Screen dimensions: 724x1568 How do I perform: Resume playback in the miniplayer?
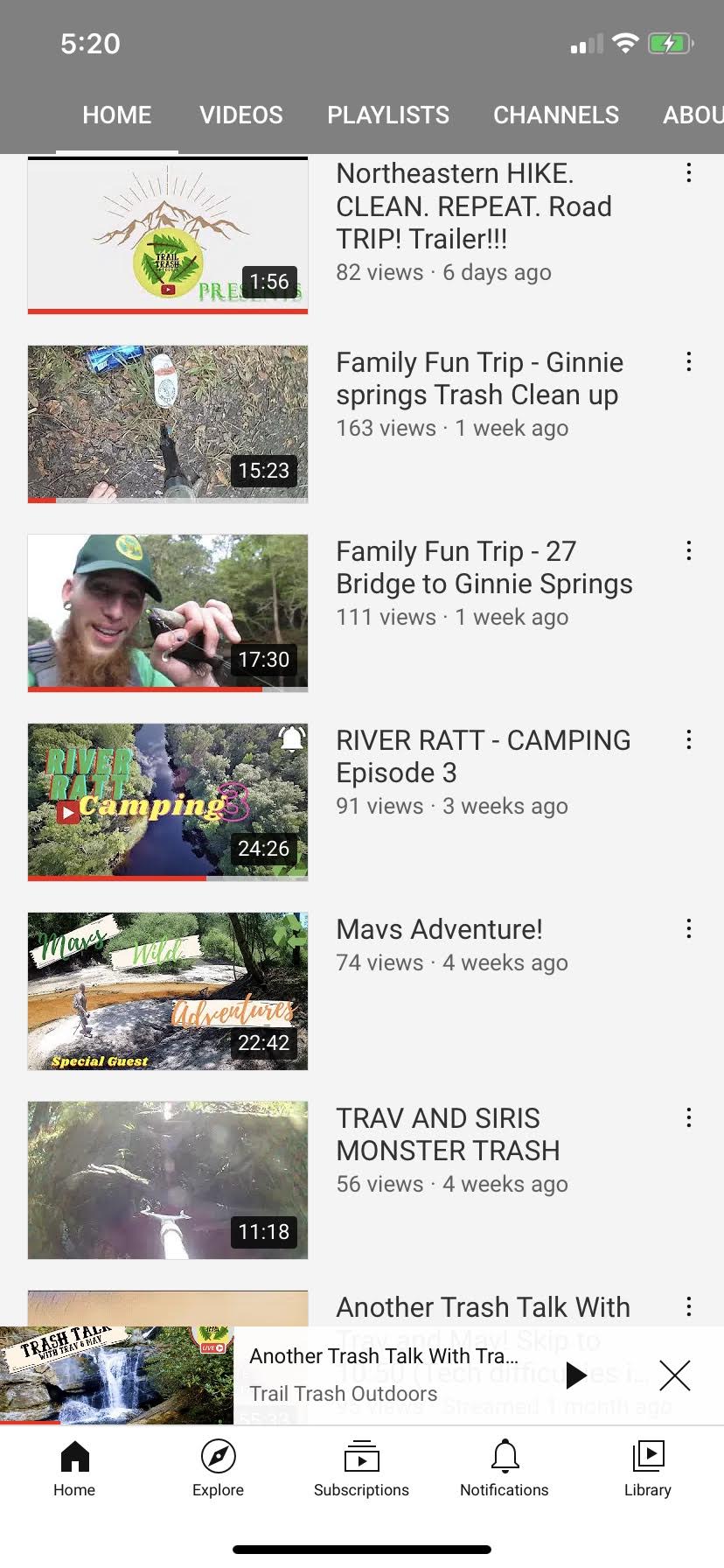pyautogui.click(x=575, y=1375)
